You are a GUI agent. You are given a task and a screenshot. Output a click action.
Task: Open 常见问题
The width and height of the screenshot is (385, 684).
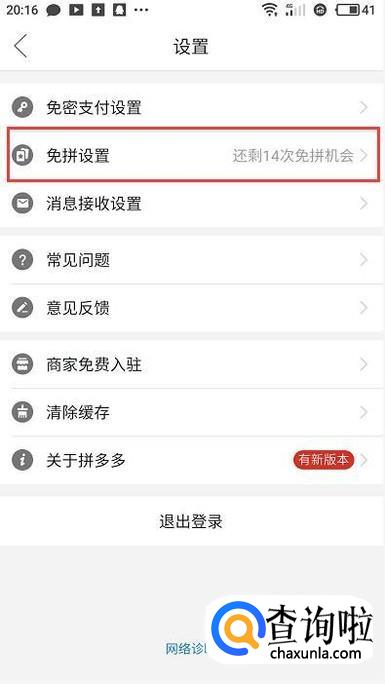pyautogui.click(x=192, y=260)
